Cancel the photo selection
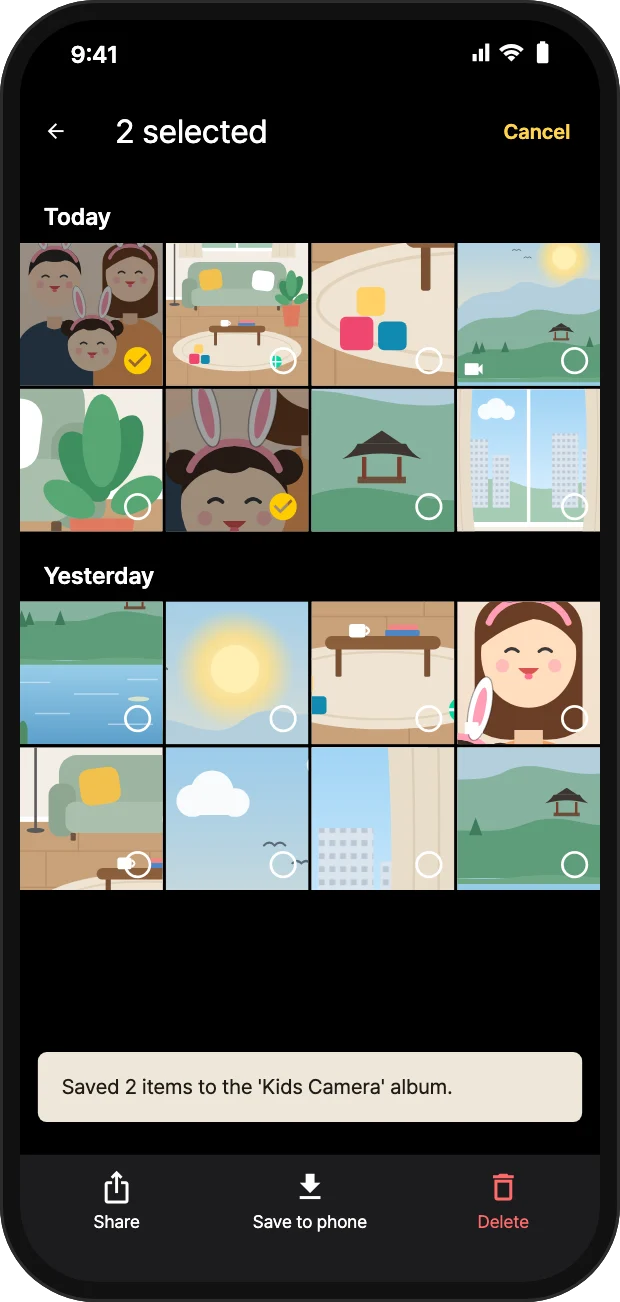The width and height of the screenshot is (620, 1302). (x=536, y=132)
